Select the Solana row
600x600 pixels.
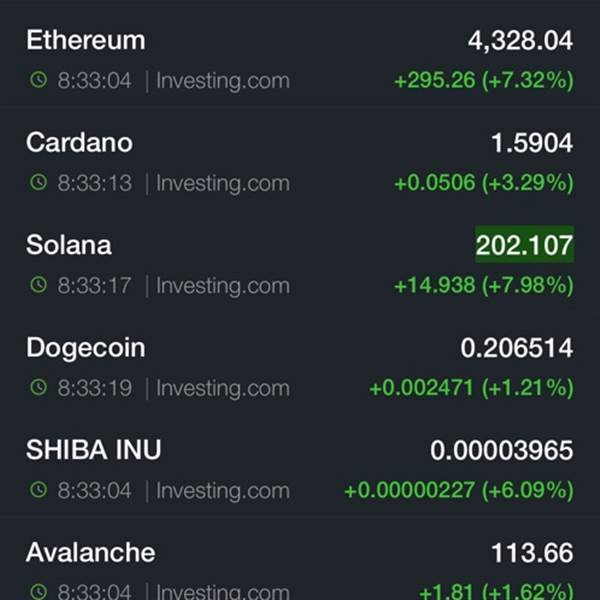[300, 263]
